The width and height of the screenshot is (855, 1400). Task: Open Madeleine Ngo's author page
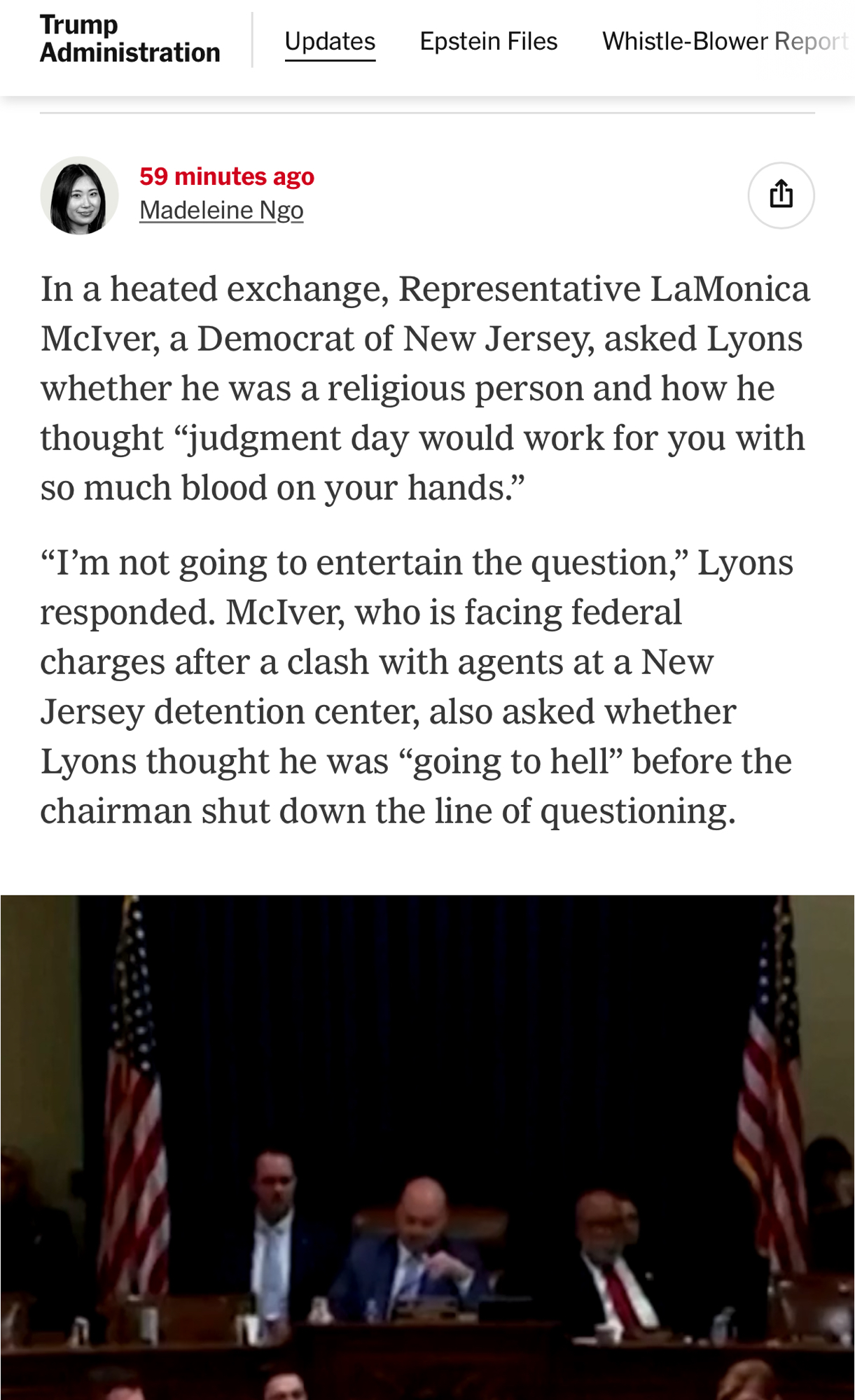click(221, 210)
